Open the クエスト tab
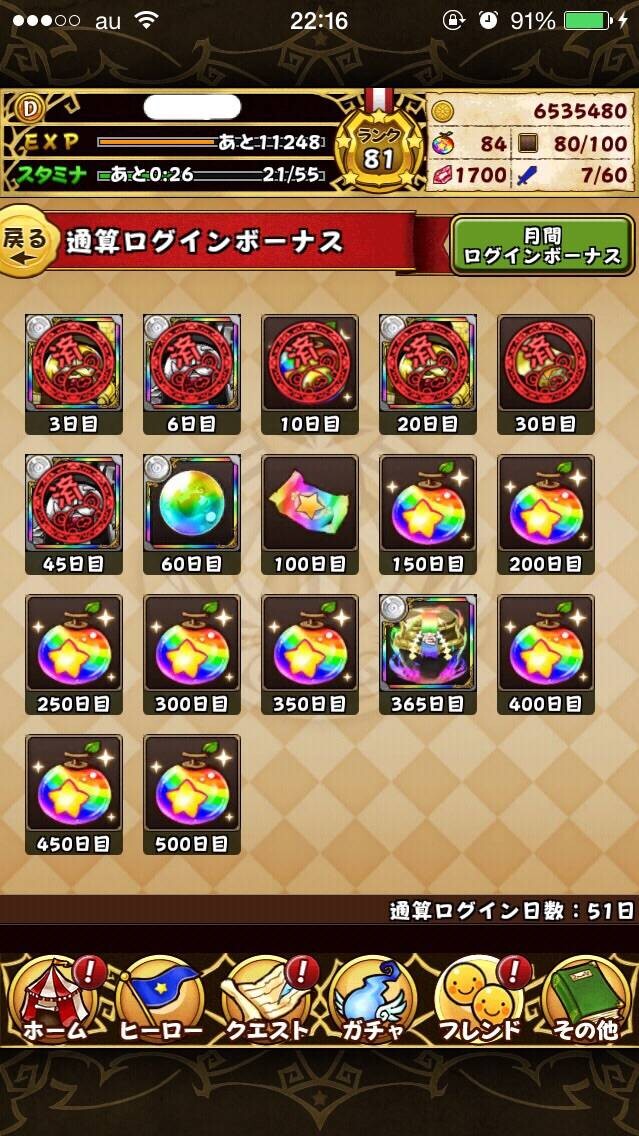Viewport: 639px width, 1136px height. 266,1002
